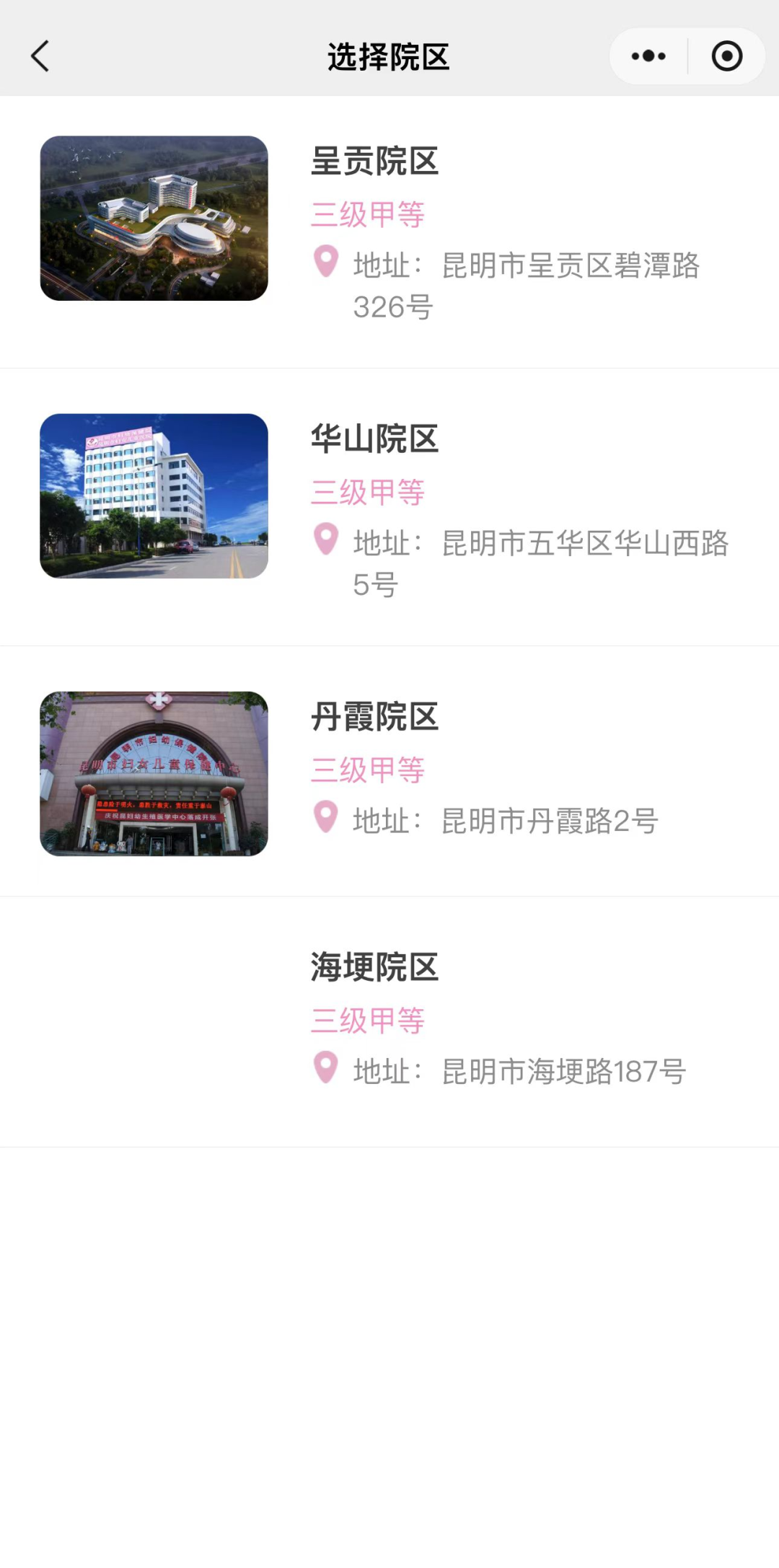Select the 呈贡院区 campus entry
This screenshot has height=1568, width=779.
pos(376,162)
